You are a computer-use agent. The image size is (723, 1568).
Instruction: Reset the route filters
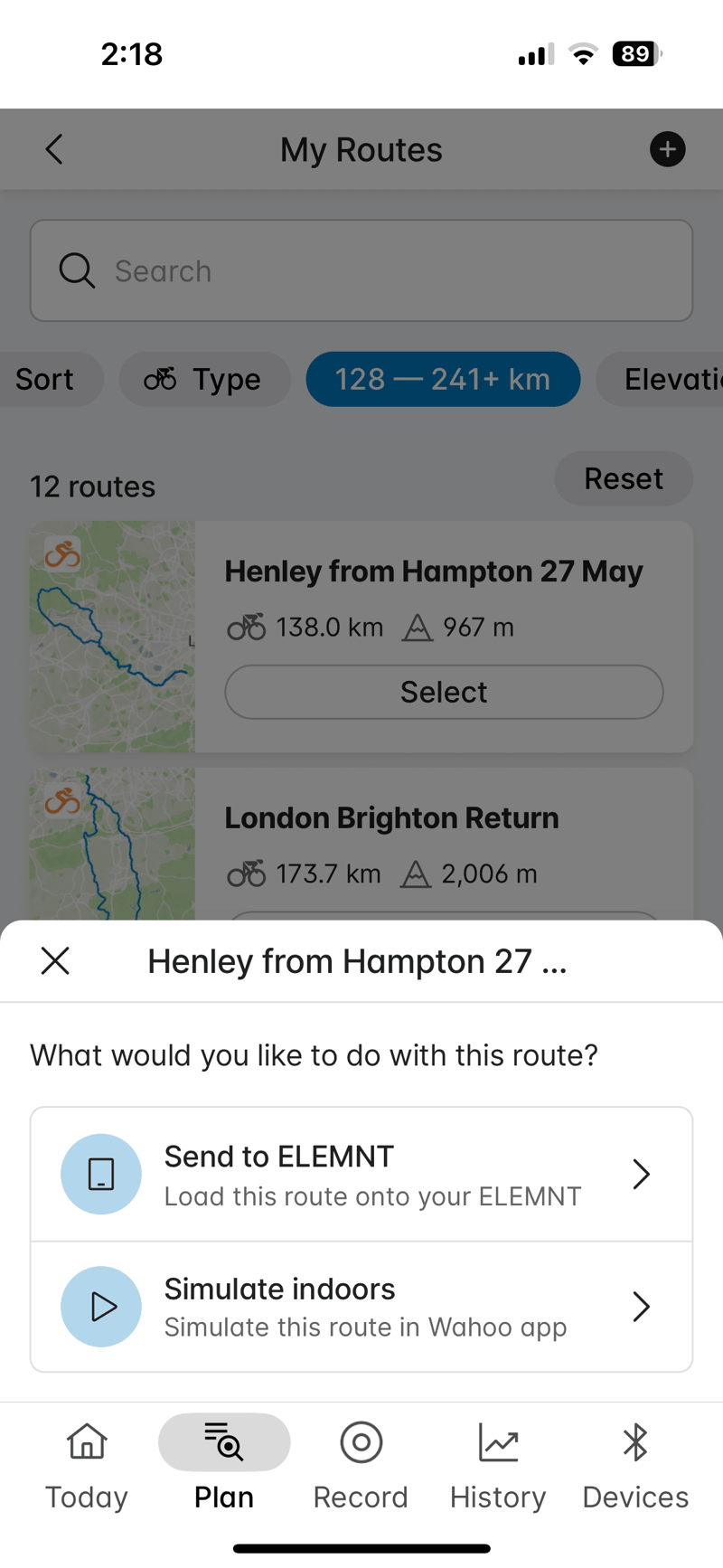(624, 478)
